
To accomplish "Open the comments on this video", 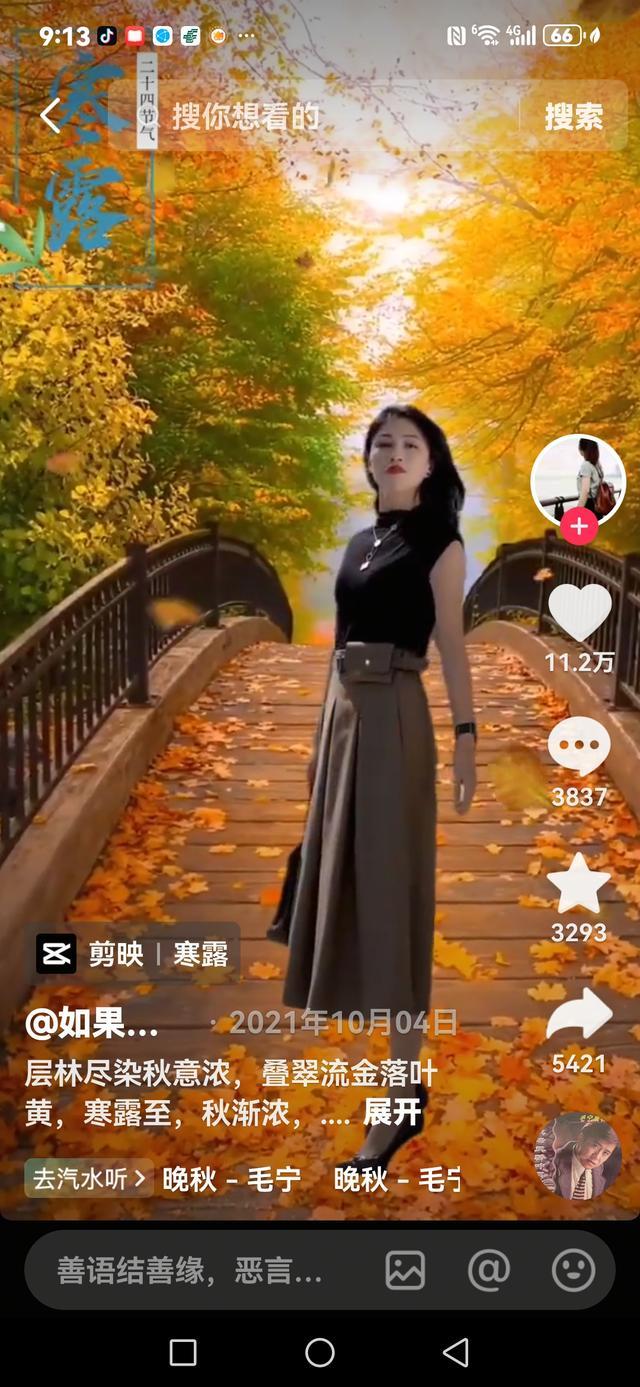I will [x=579, y=747].
